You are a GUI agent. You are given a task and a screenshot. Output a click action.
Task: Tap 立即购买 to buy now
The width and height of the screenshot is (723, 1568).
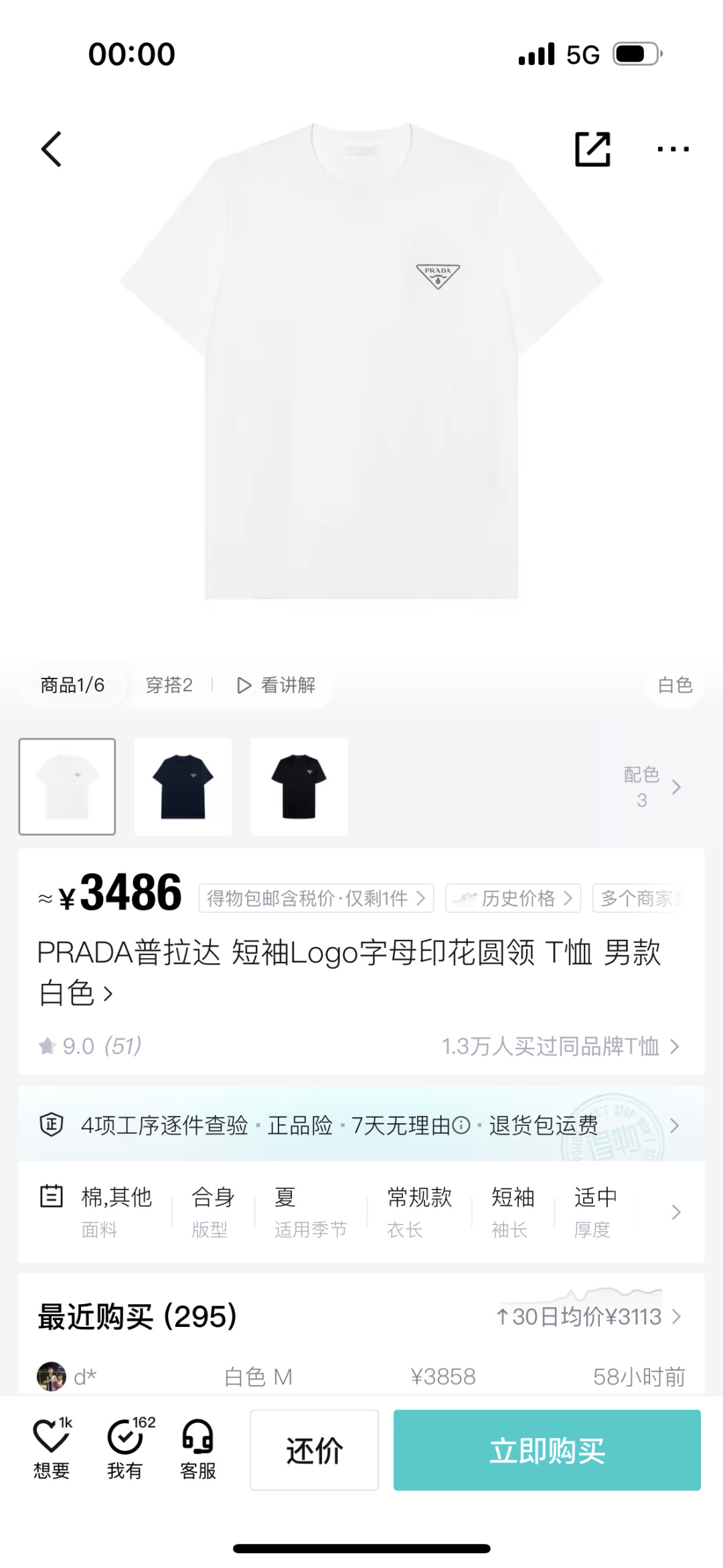coord(546,1450)
